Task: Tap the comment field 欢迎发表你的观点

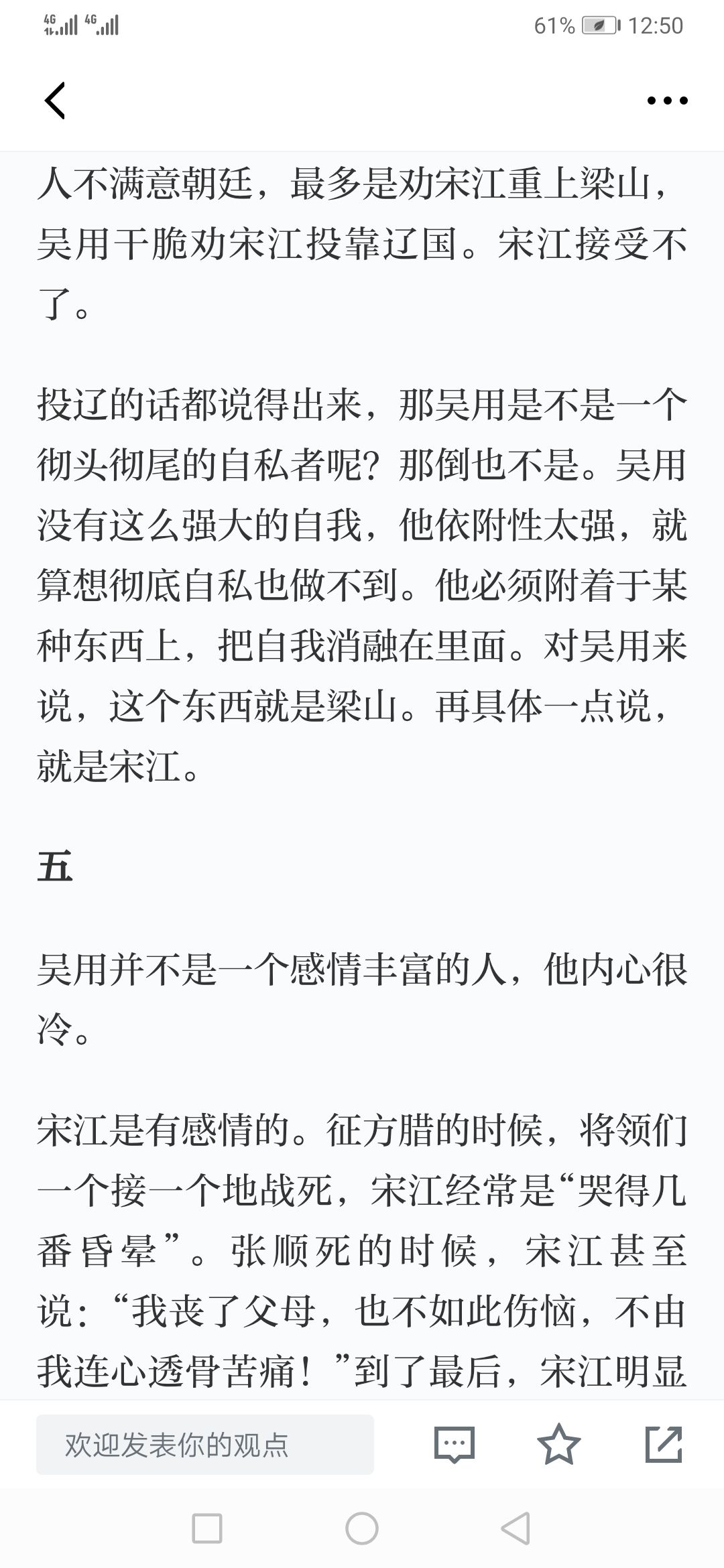Action: (205, 1444)
